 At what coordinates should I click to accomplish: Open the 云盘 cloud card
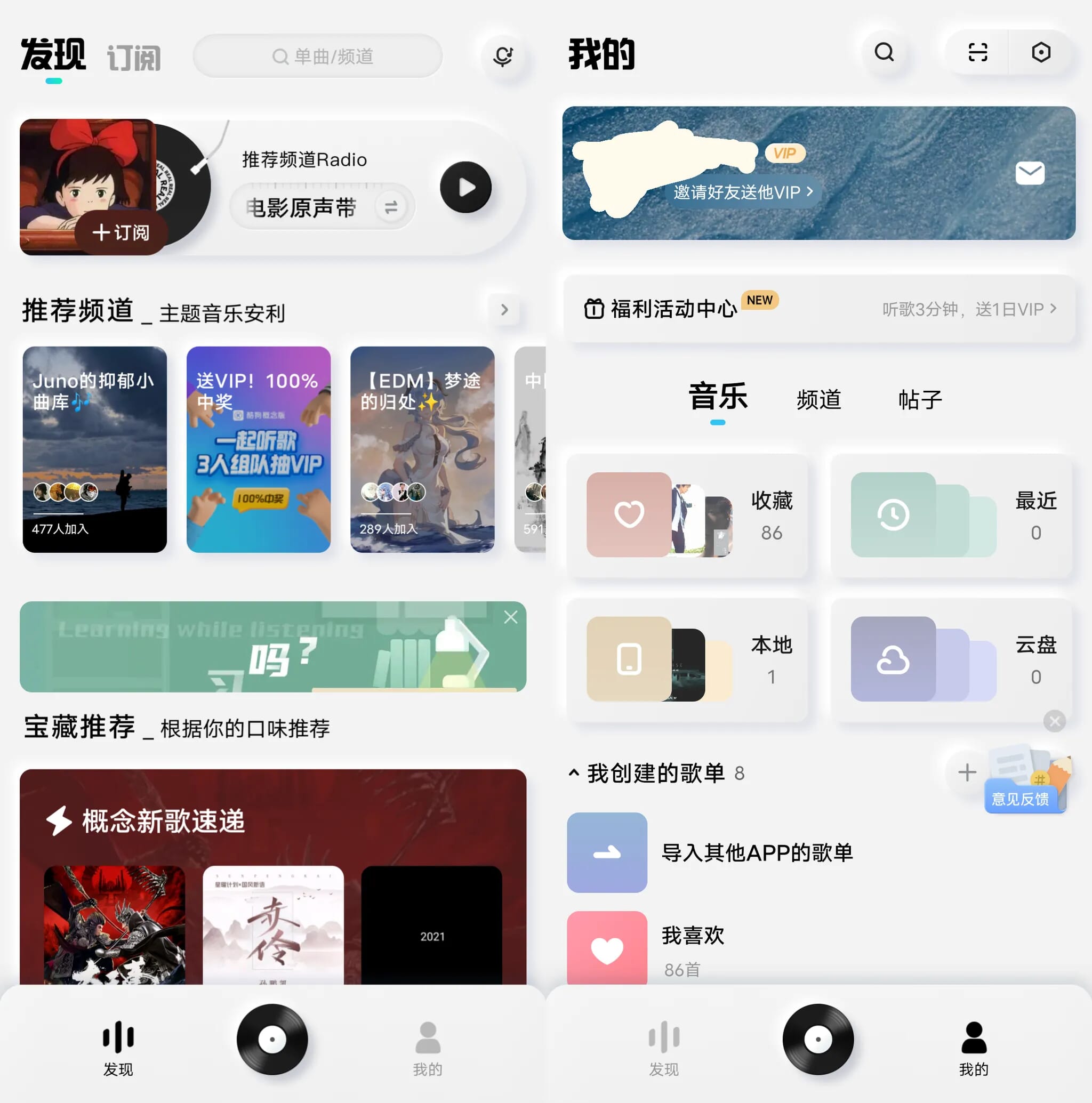click(x=951, y=659)
